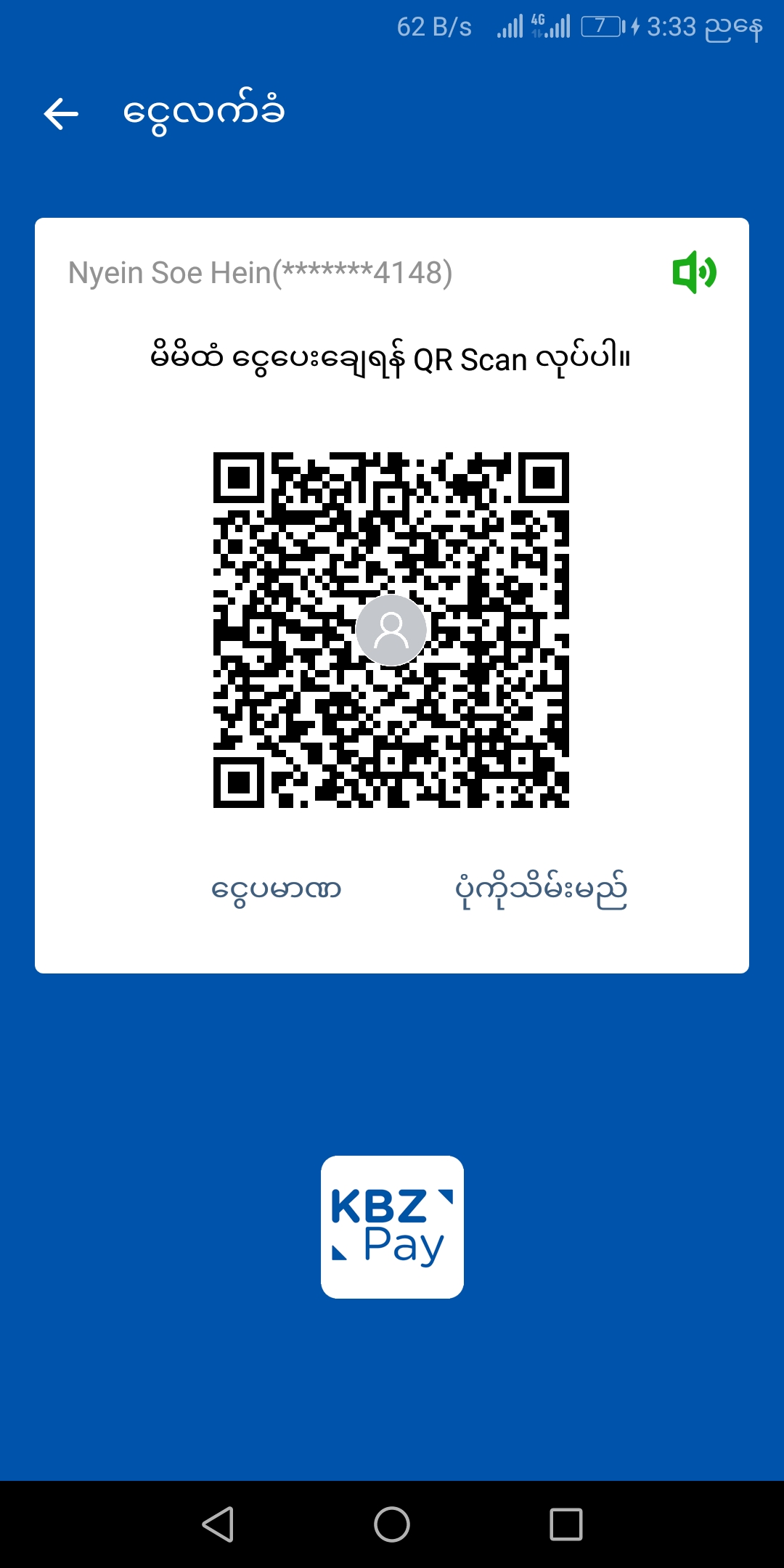
Task: Toggle the green sound speaker icon
Action: 694,272
